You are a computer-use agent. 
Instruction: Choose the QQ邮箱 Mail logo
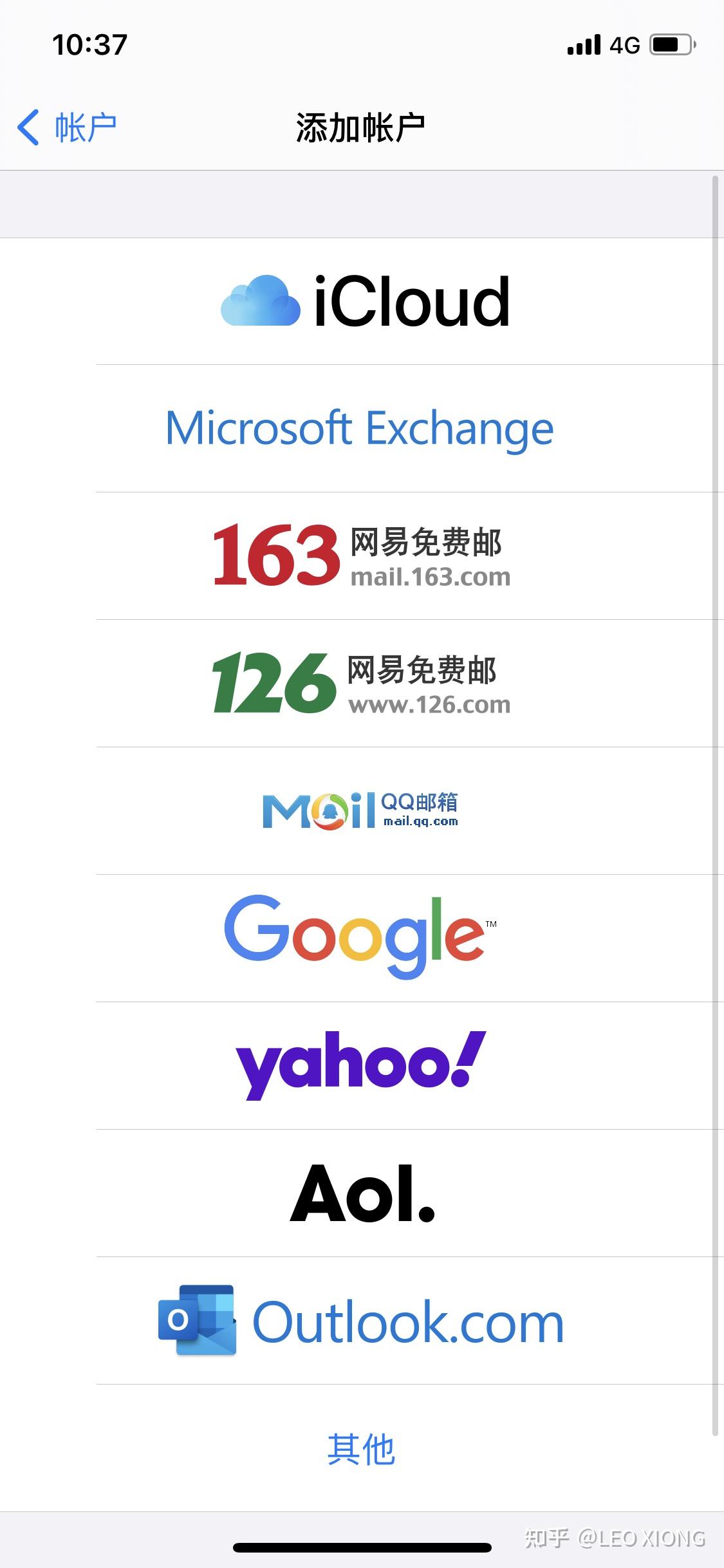(x=360, y=810)
